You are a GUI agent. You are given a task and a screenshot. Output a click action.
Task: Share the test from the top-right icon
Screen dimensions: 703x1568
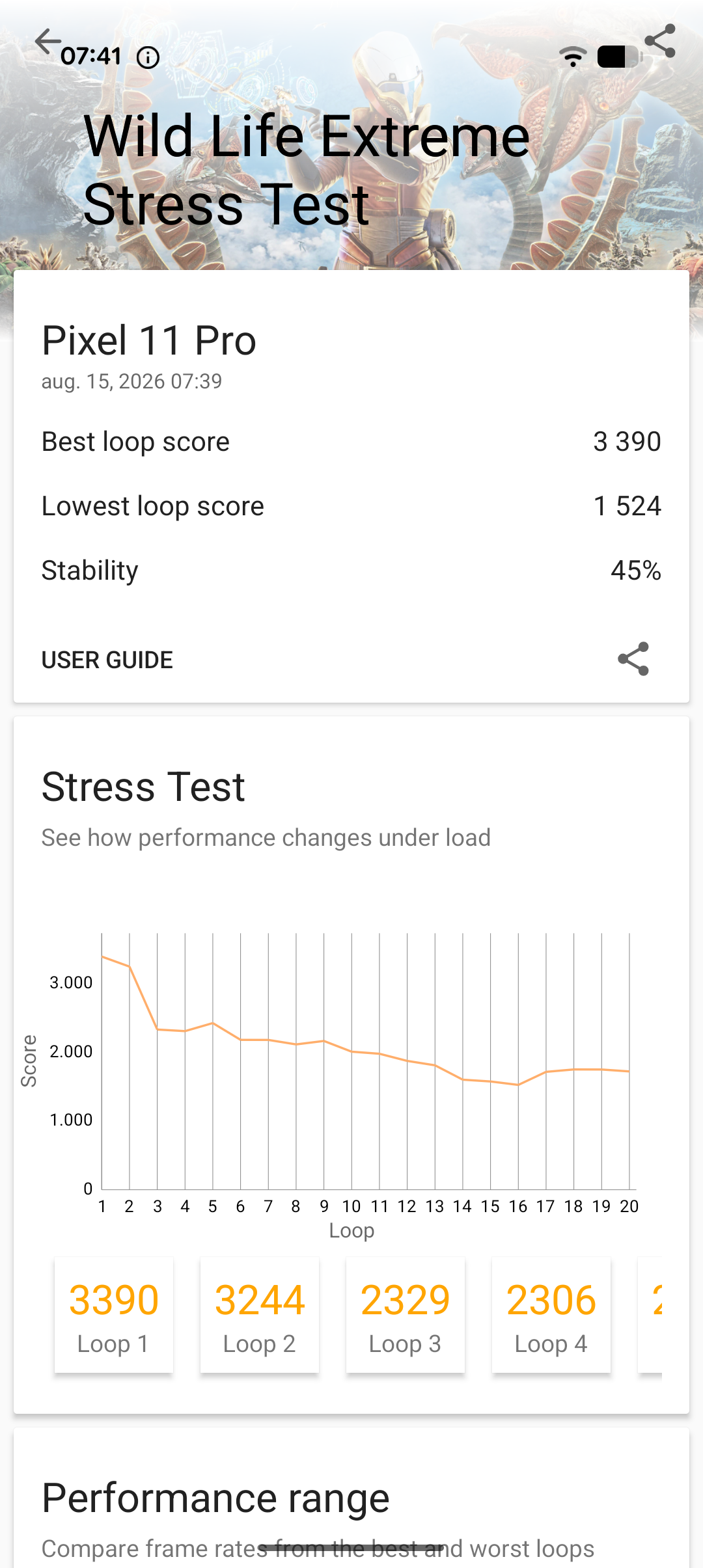660,42
